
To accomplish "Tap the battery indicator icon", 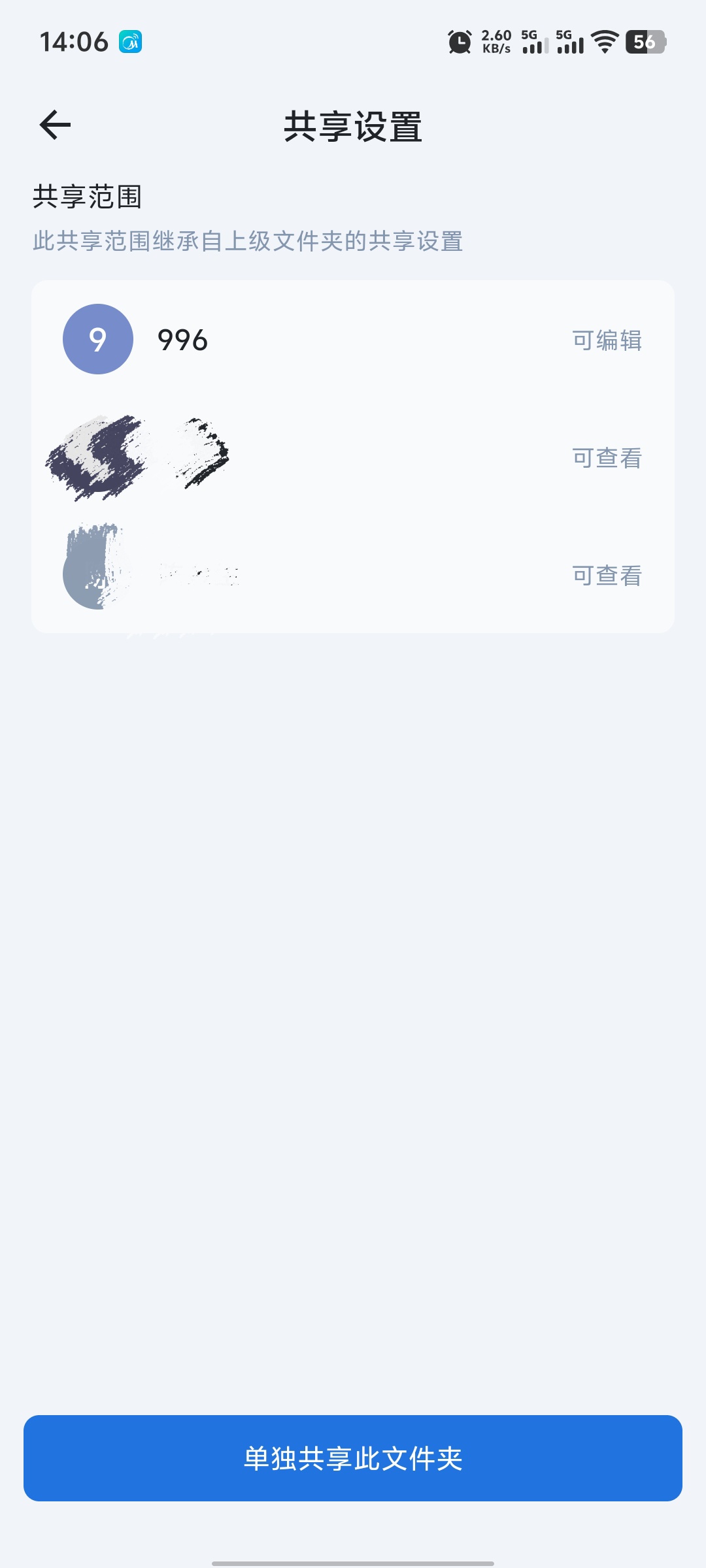I will pos(644,41).
